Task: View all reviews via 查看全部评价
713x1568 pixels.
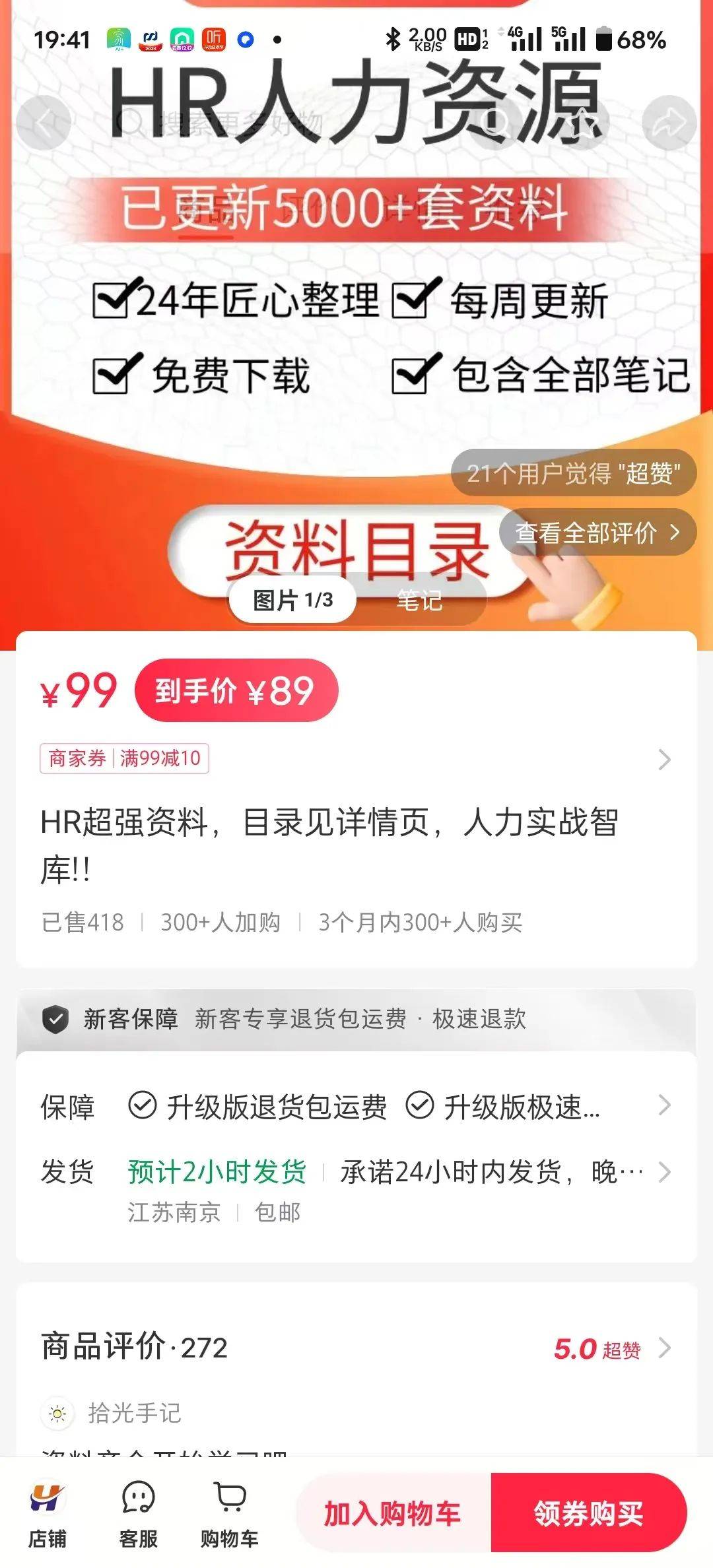Action: pos(597,533)
